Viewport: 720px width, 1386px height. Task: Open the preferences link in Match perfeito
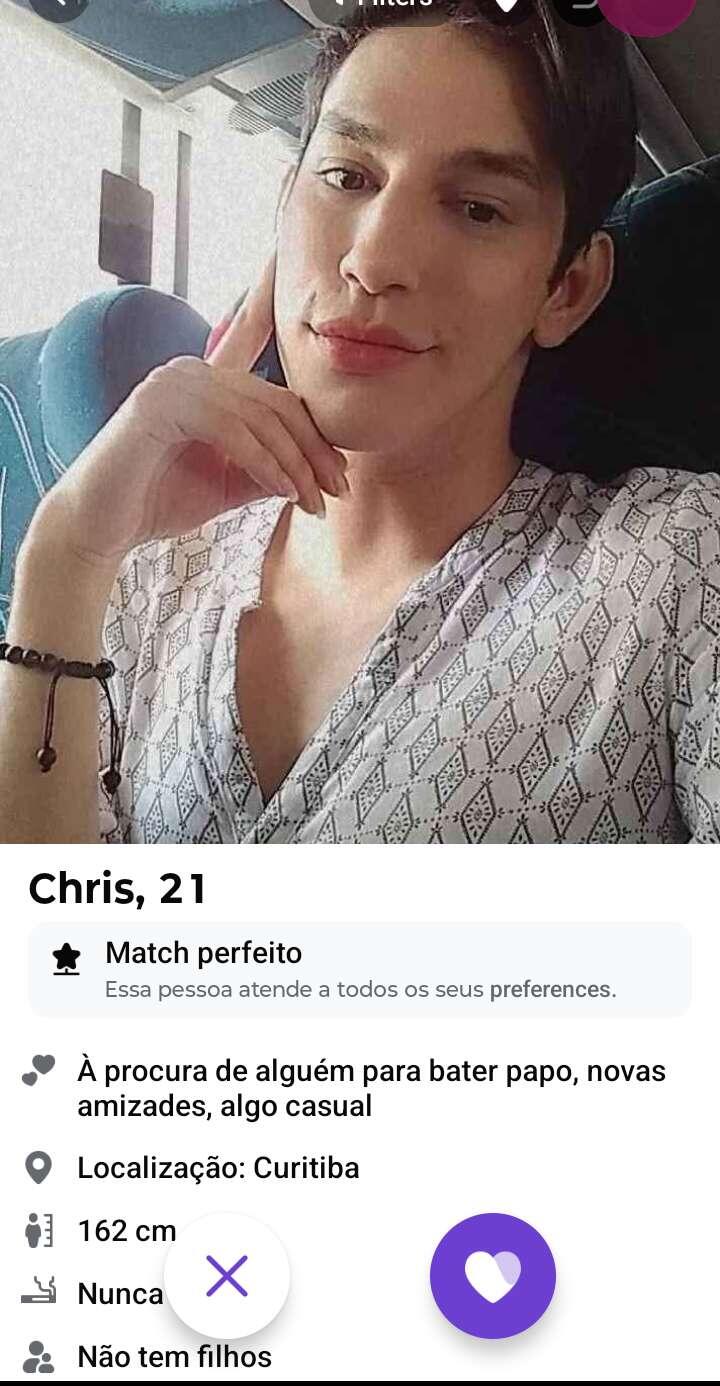click(550, 990)
